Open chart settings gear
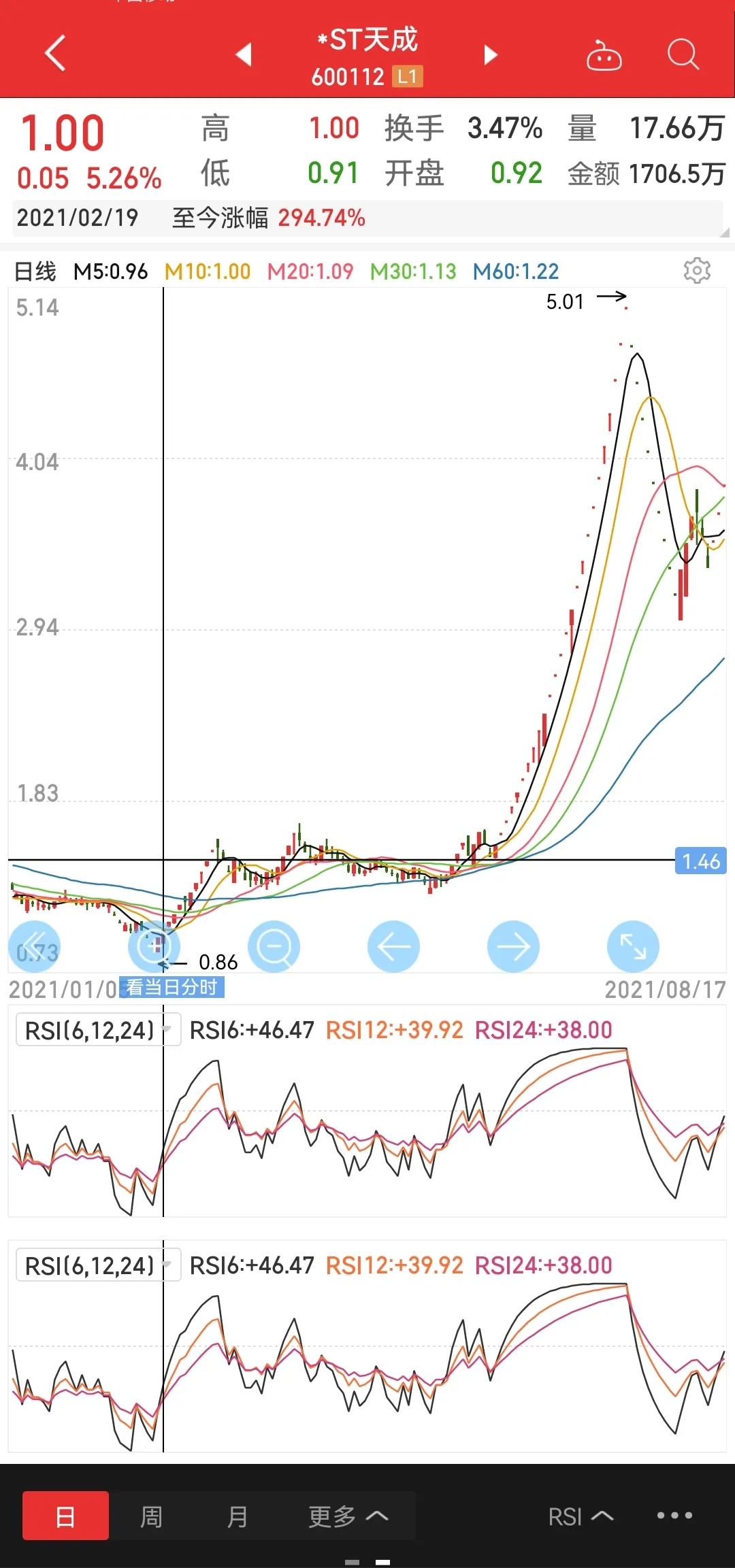Viewport: 735px width, 1568px height. pos(697,271)
